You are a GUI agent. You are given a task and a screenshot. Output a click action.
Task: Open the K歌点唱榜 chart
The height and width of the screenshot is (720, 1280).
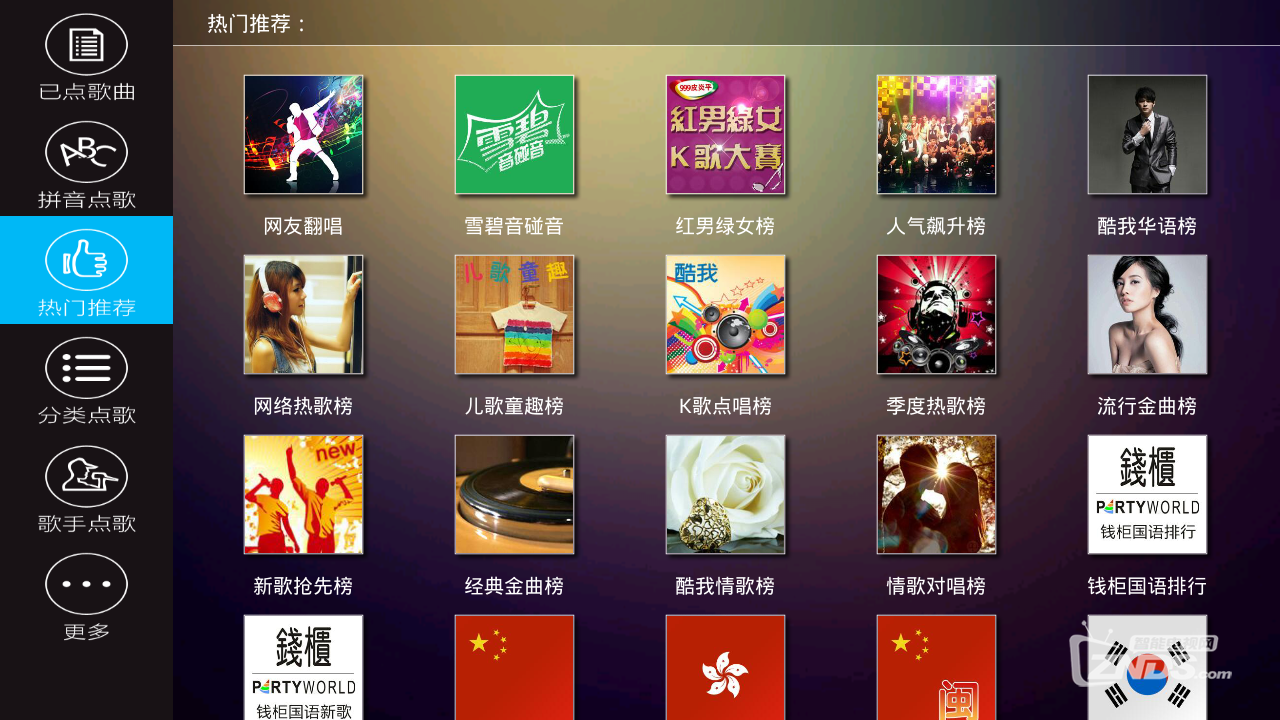click(x=725, y=315)
